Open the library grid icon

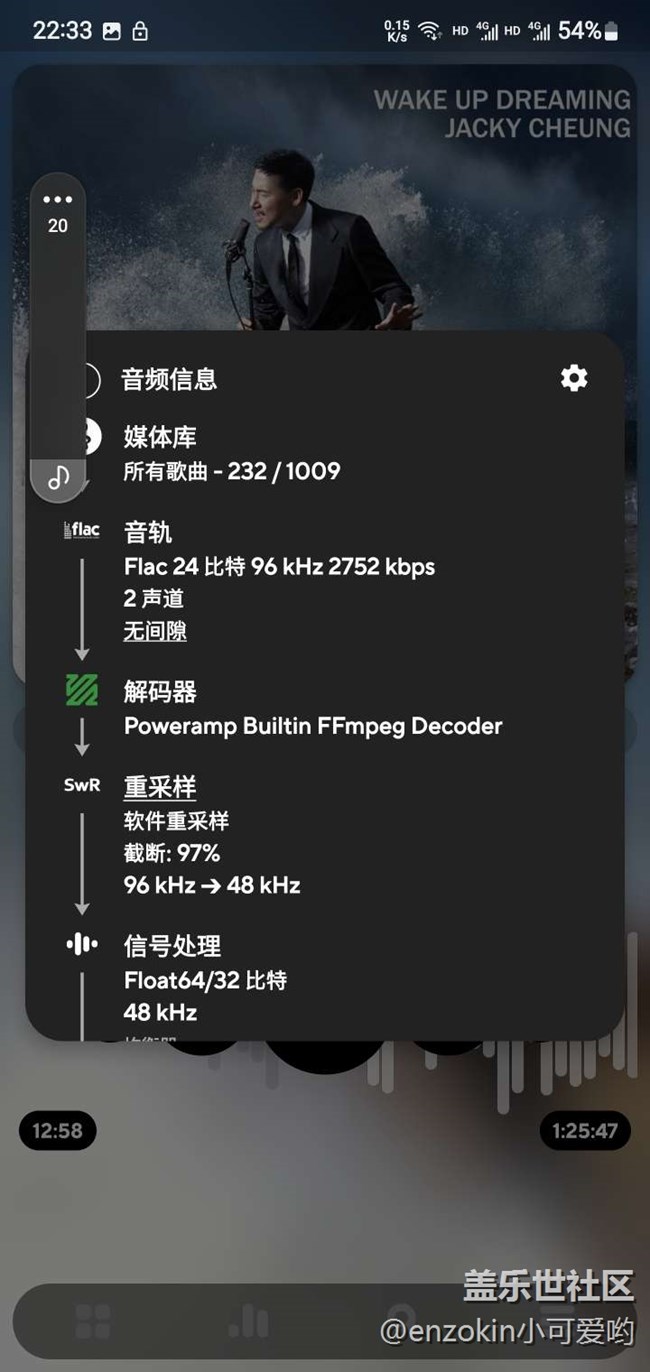point(93,1321)
